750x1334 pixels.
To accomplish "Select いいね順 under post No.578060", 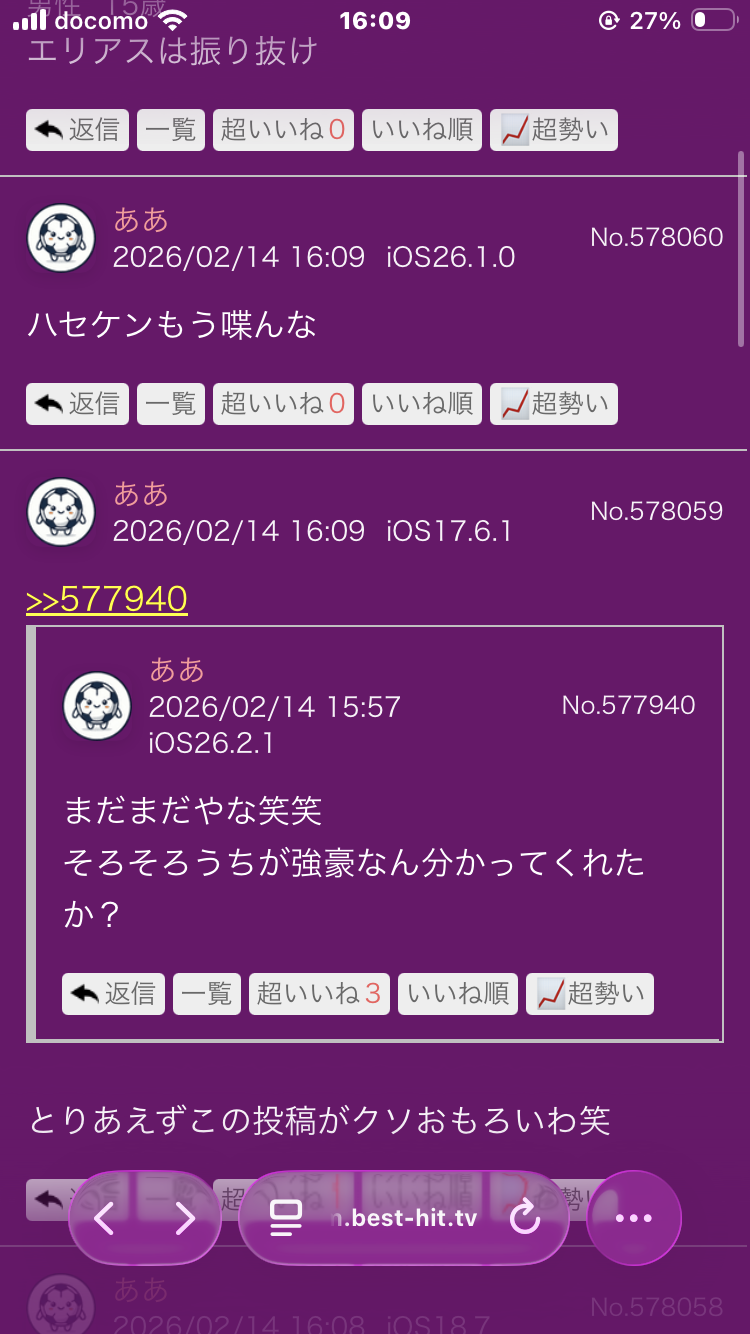I will click(421, 403).
